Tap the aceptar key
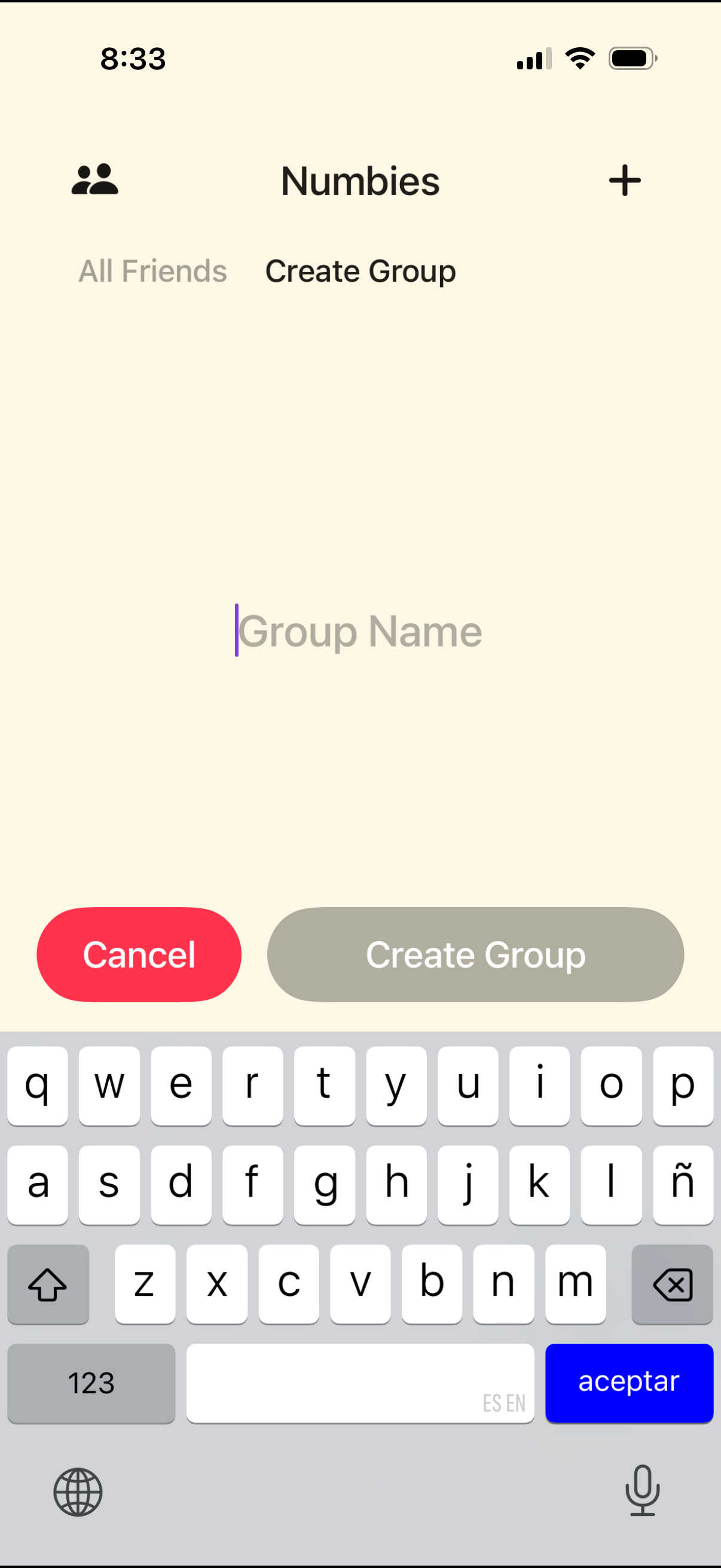Image resolution: width=721 pixels, height=1568 pixels. point(629,1383)
